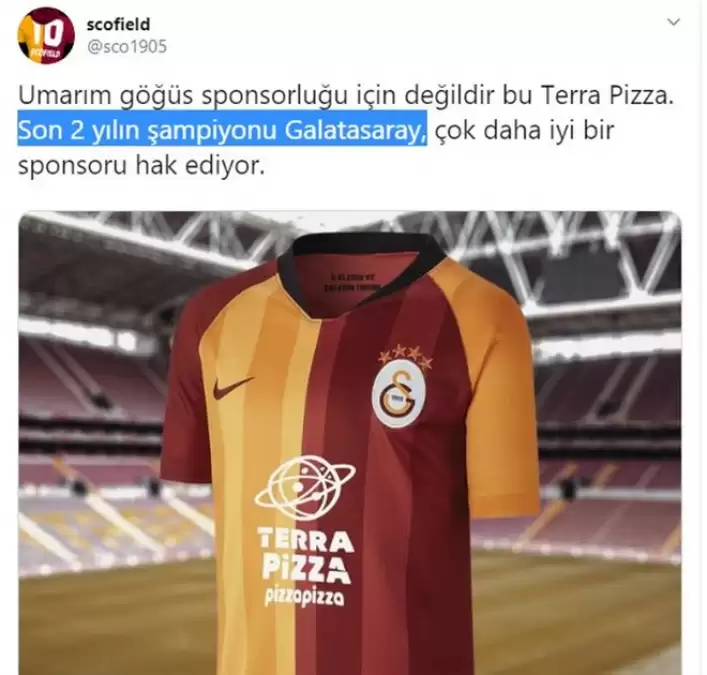Image resolution: width=707 pixels, height=675 pixels.
Task: Open scofield's profile picture
Action: tap(46, 35)
